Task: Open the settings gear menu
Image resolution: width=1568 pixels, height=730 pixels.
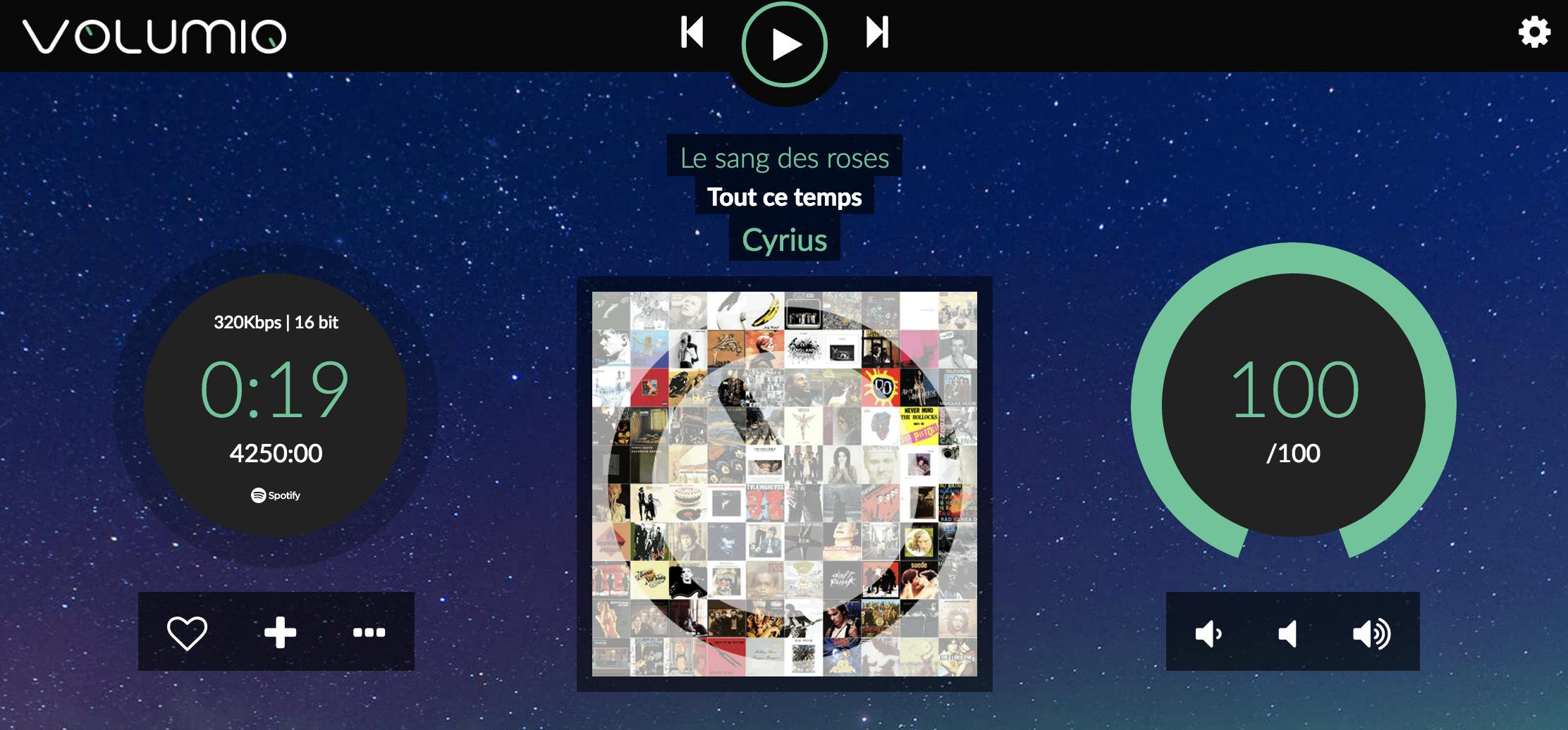Action: point(1534,32)
